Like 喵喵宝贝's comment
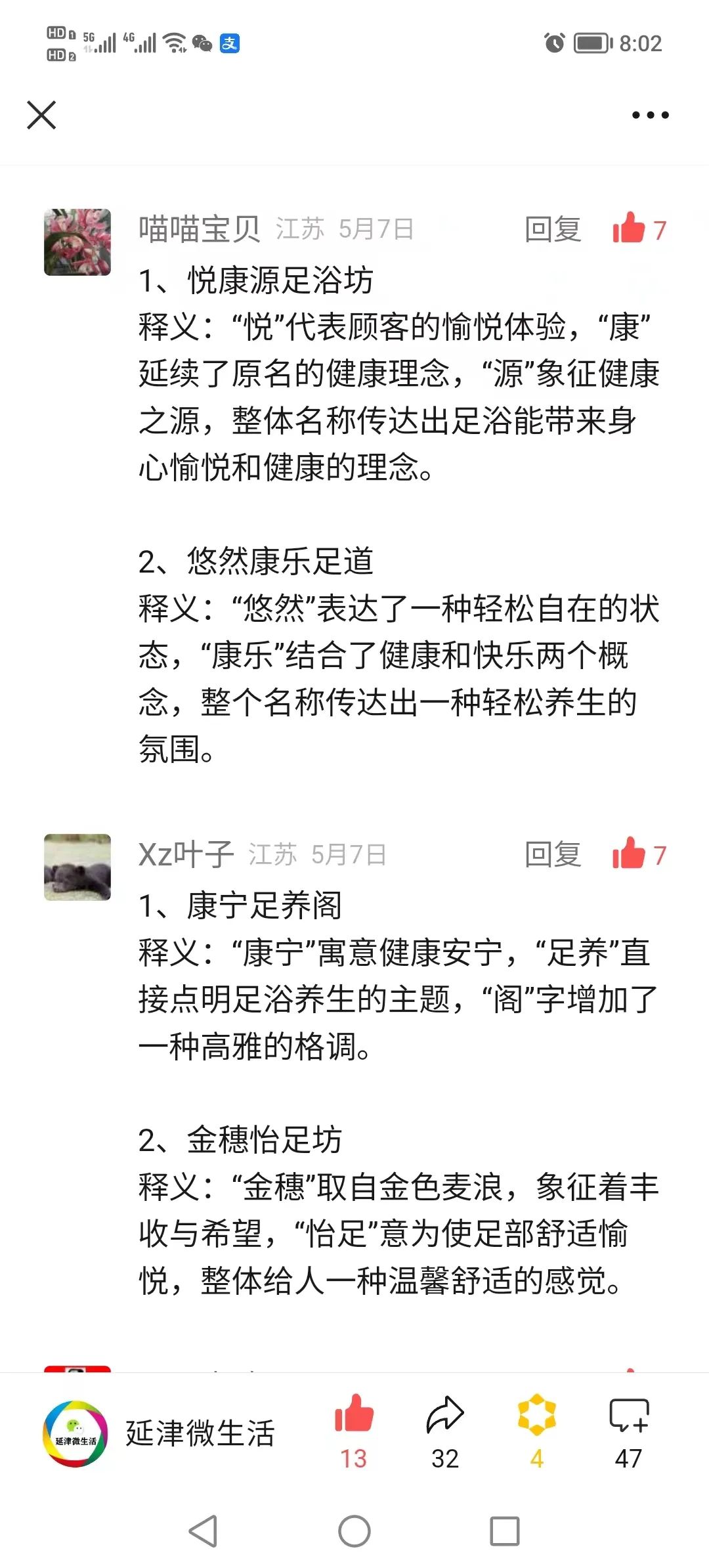 point(629,229)
